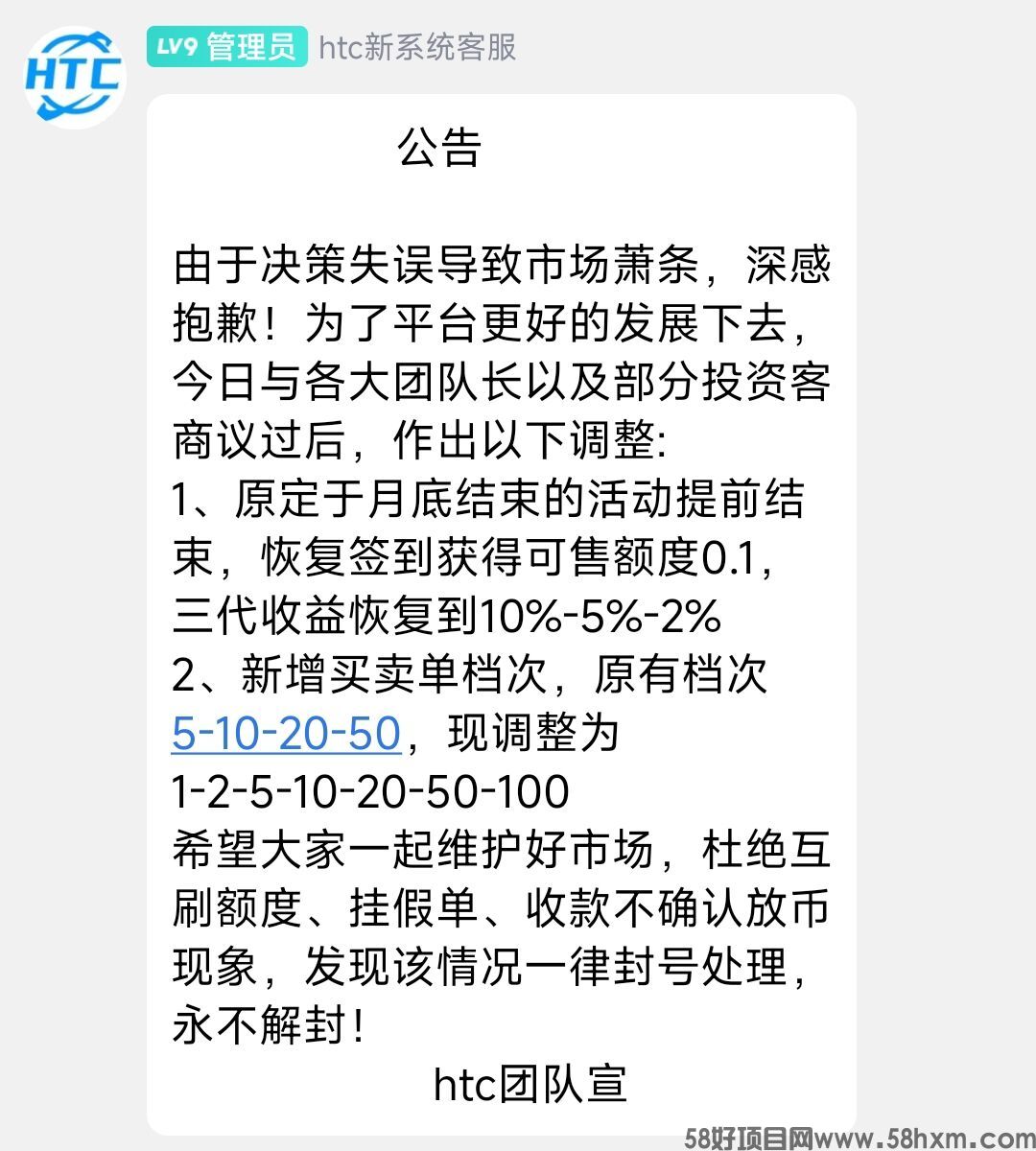
Task: Tap the underlined 5-10-20-50 link
Action: coord(286,734)
